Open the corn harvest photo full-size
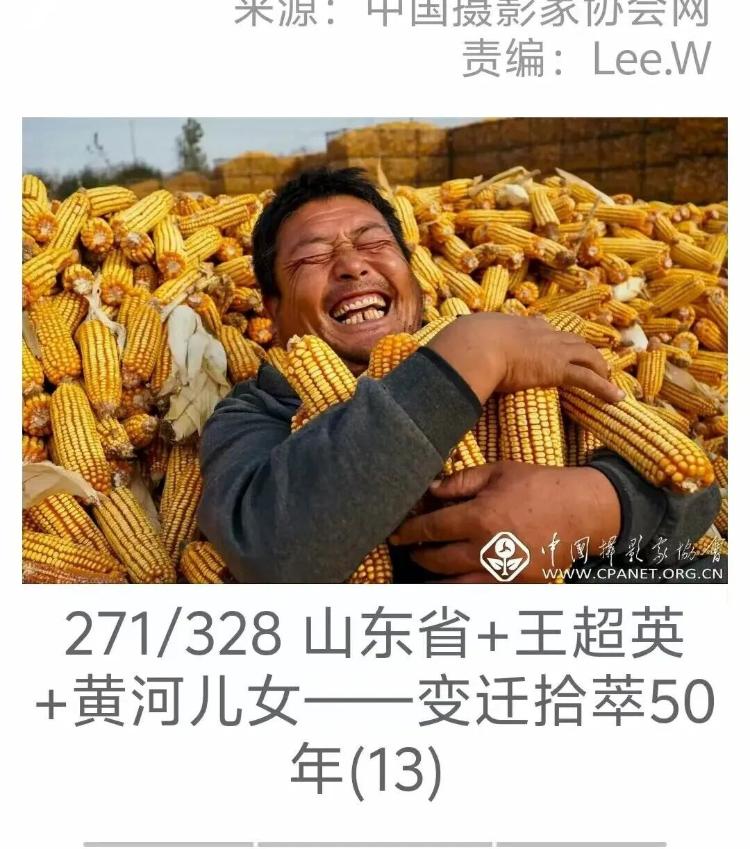Screen dimensions: 750x849 [x=374, y=350]
